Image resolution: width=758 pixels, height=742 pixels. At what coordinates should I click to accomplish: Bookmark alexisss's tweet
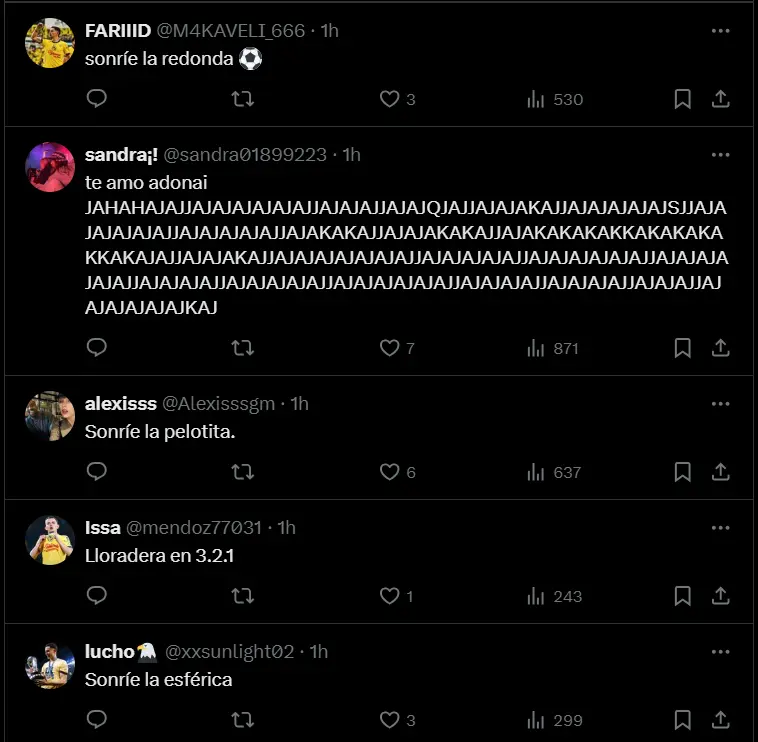(x=682, y=472)
